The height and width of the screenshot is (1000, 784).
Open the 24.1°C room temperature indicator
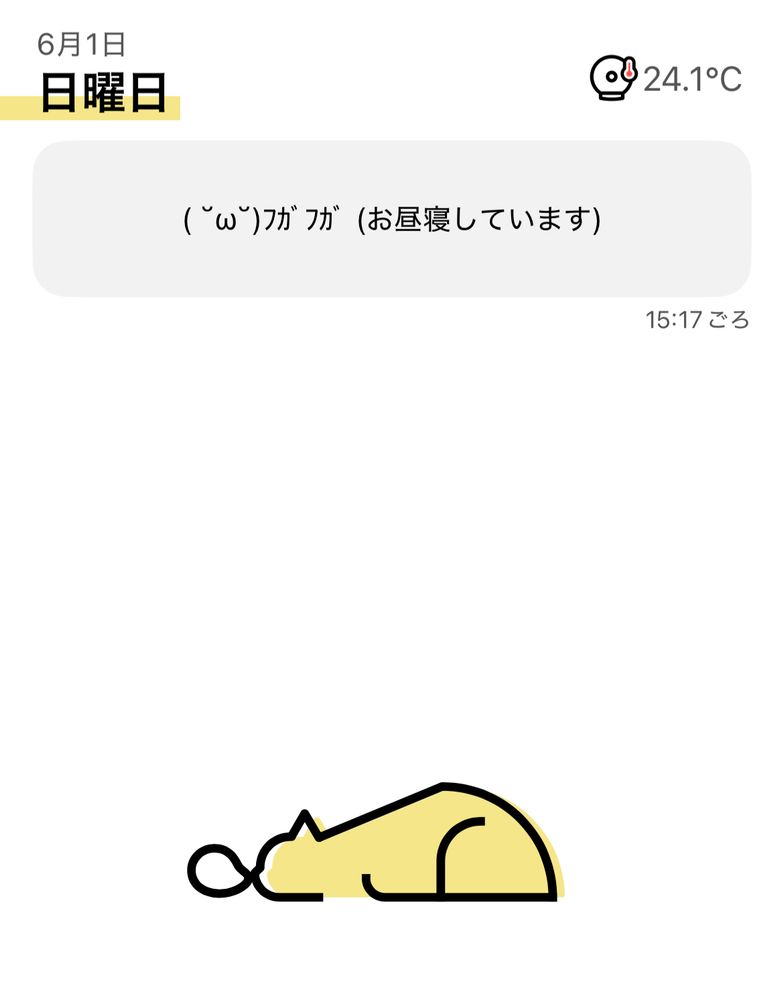click(x=667, y=78)
